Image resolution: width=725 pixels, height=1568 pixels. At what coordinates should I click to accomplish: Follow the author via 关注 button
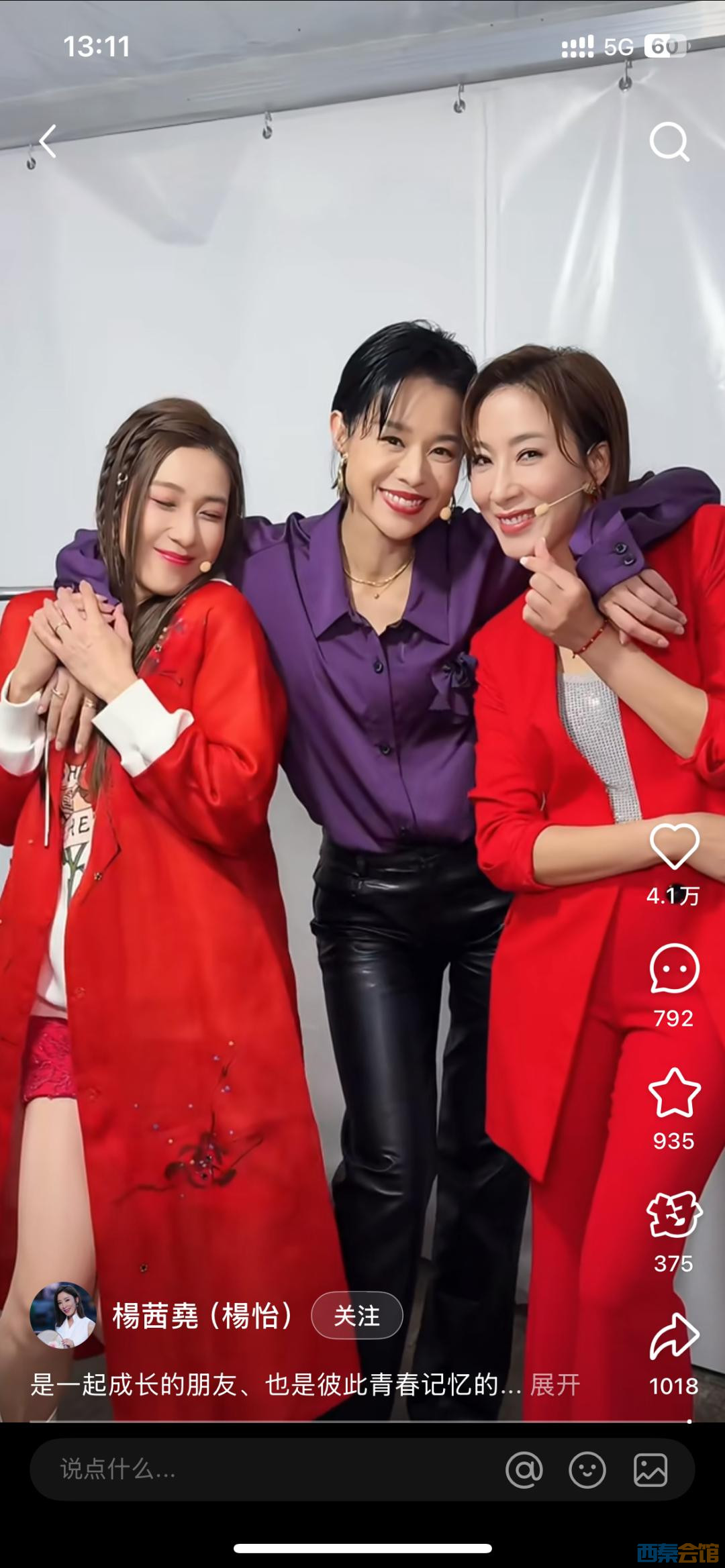[356, 1316]
